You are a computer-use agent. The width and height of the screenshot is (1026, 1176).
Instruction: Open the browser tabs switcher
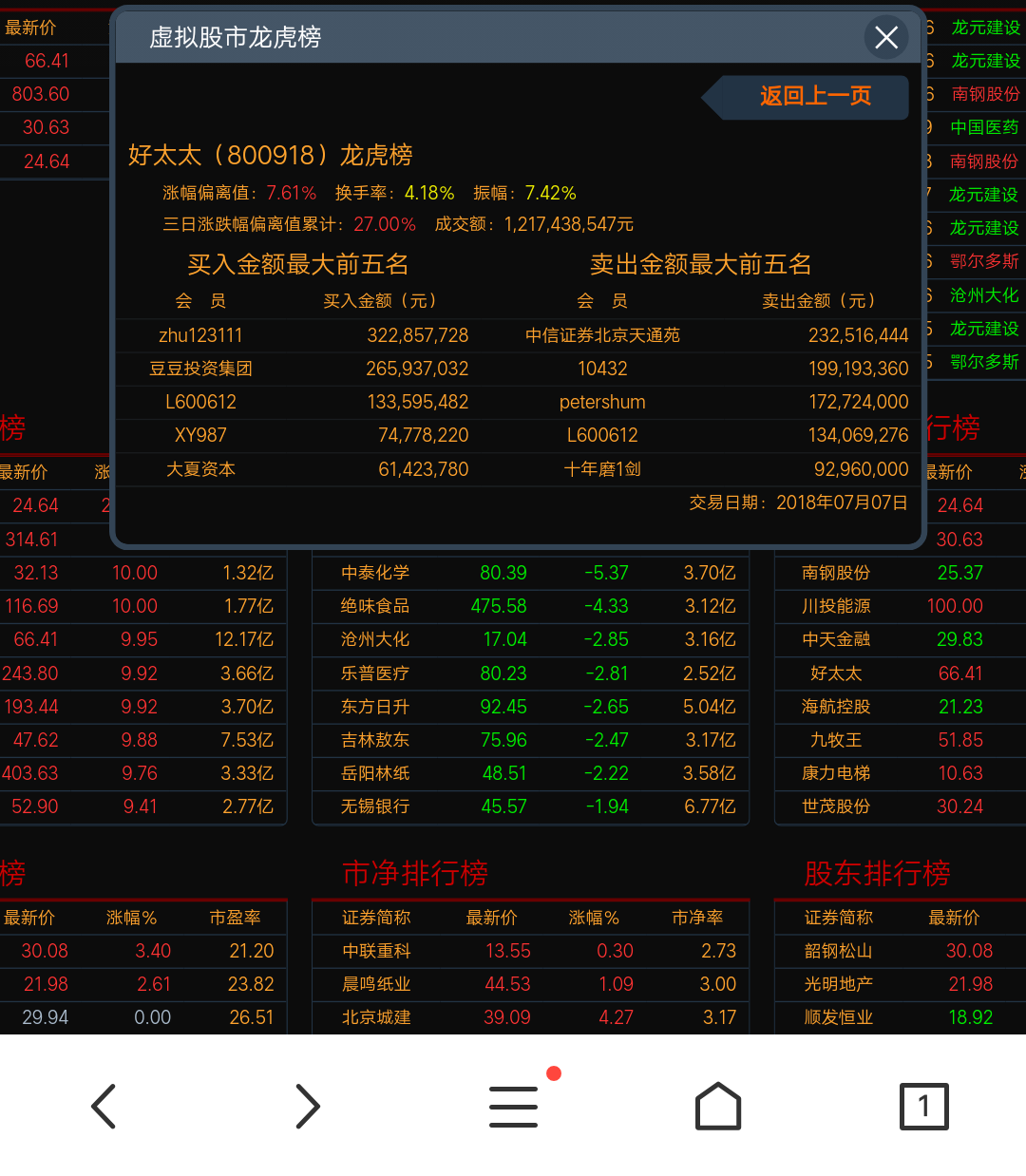tap(923, 1106)
